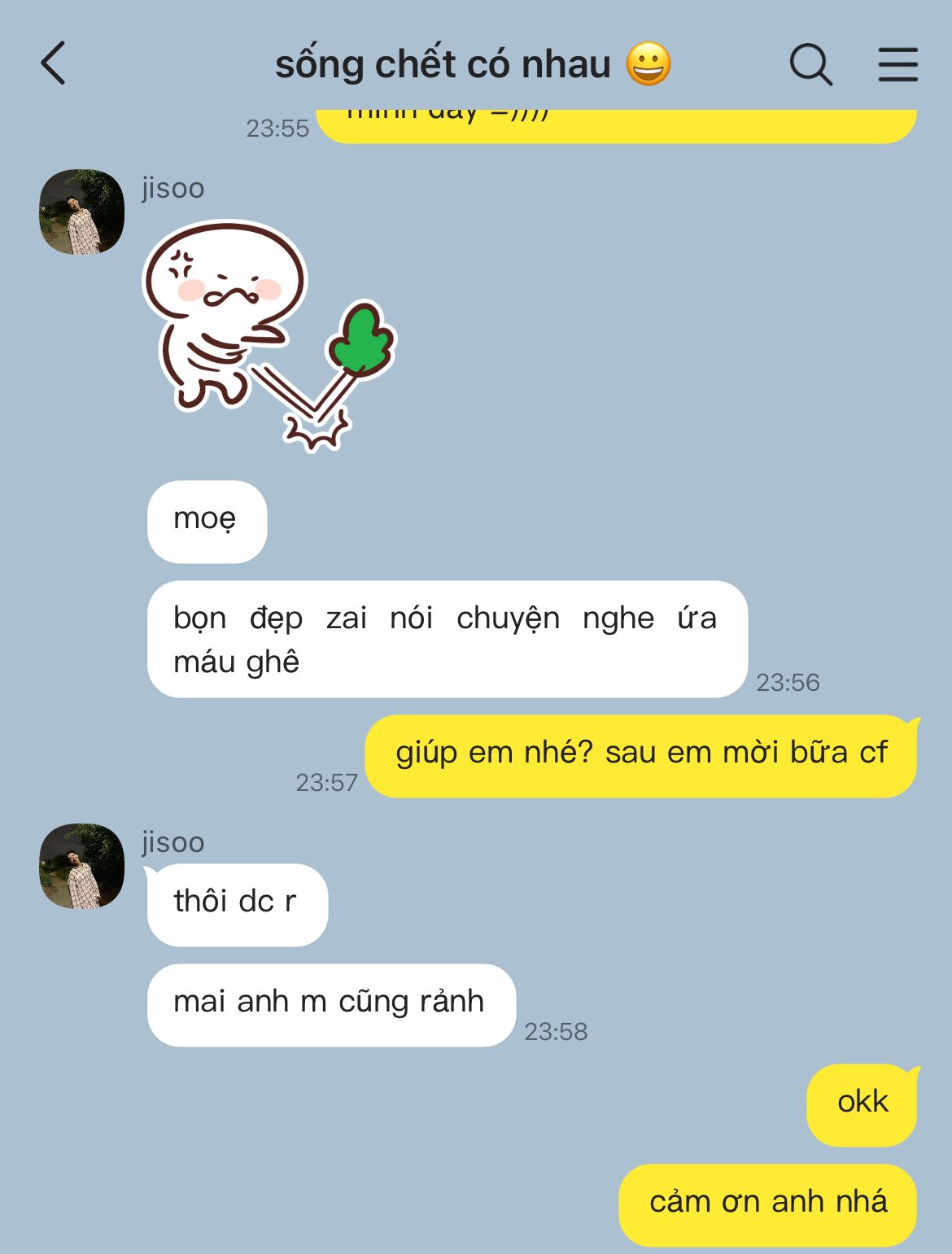View jisoo's avatar next to 'thôi dc r'

pyautogui.click(x=81, y=866)
